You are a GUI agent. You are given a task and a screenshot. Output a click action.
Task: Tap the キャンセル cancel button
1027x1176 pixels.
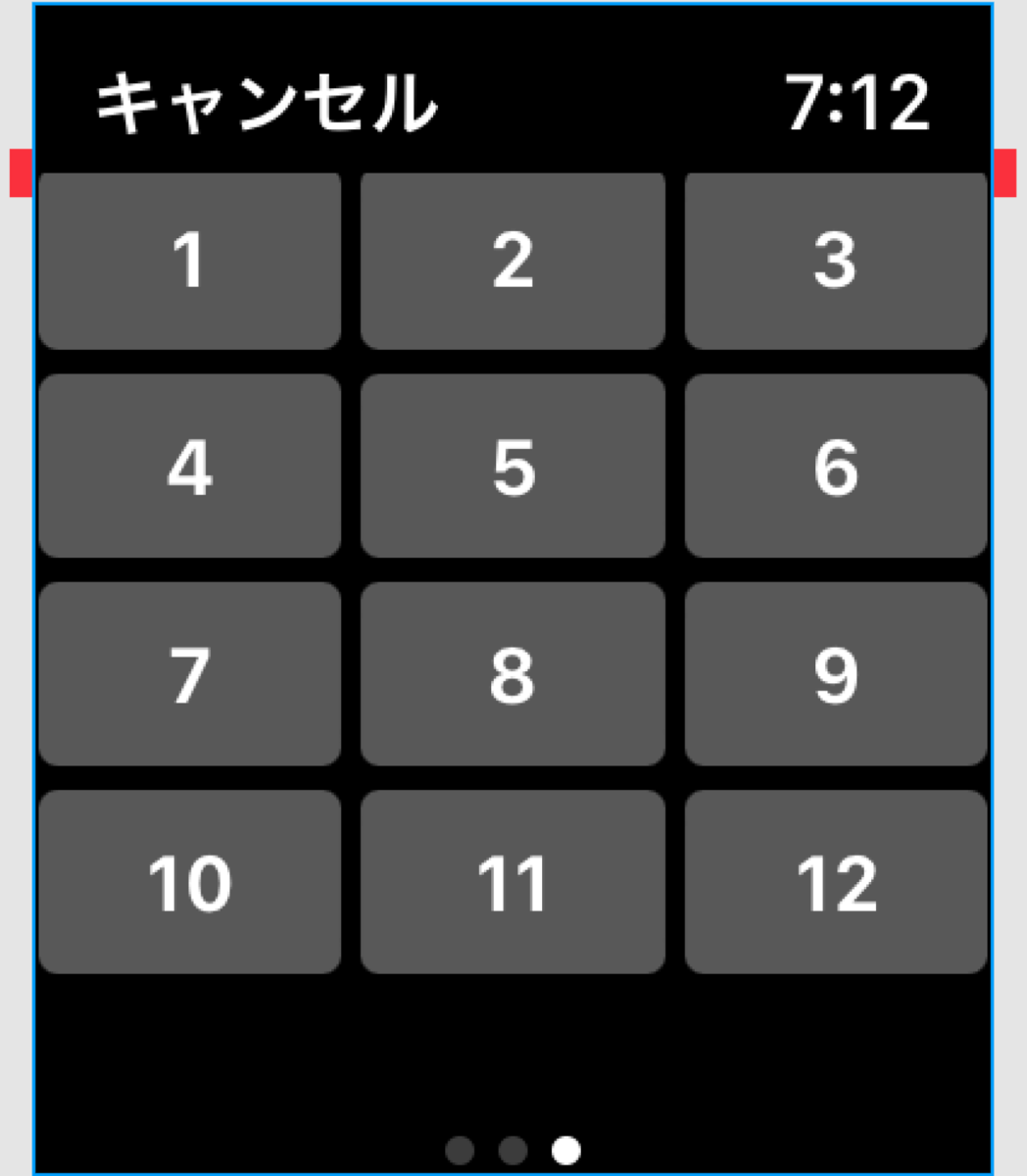pos(266,104)
